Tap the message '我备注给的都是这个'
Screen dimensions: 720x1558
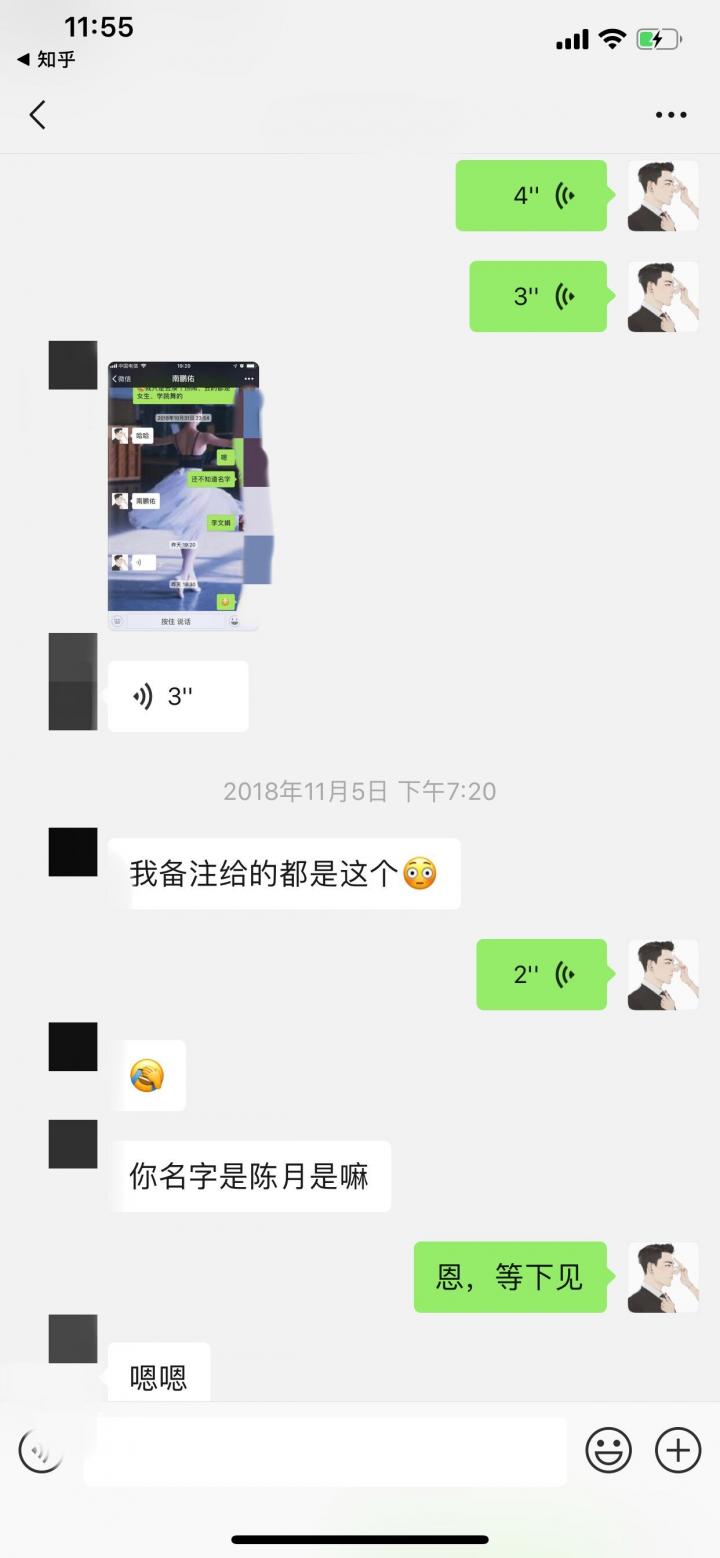pyautogui.click(x=291, y=872)
